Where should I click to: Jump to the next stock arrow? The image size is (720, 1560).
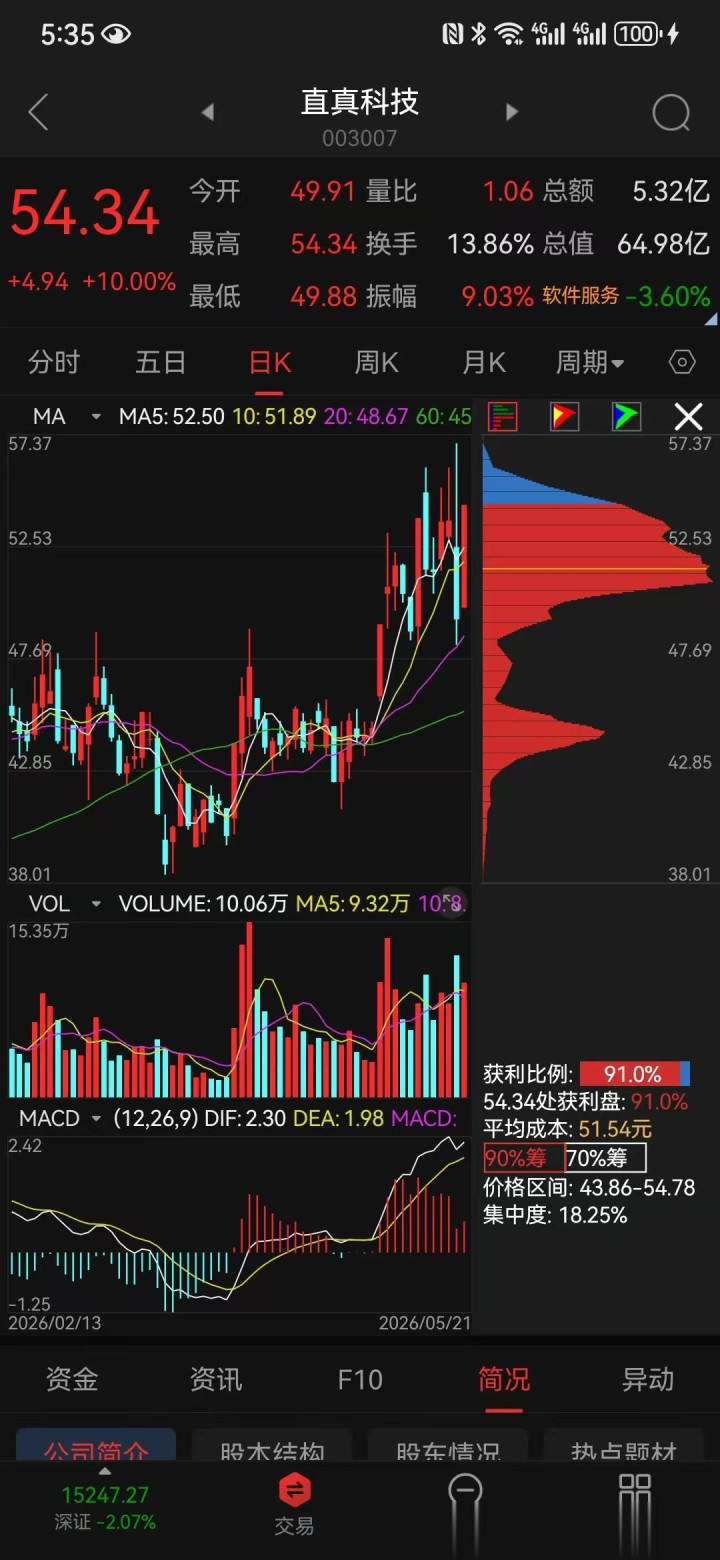pyautogui.click(x=512, y=113)
